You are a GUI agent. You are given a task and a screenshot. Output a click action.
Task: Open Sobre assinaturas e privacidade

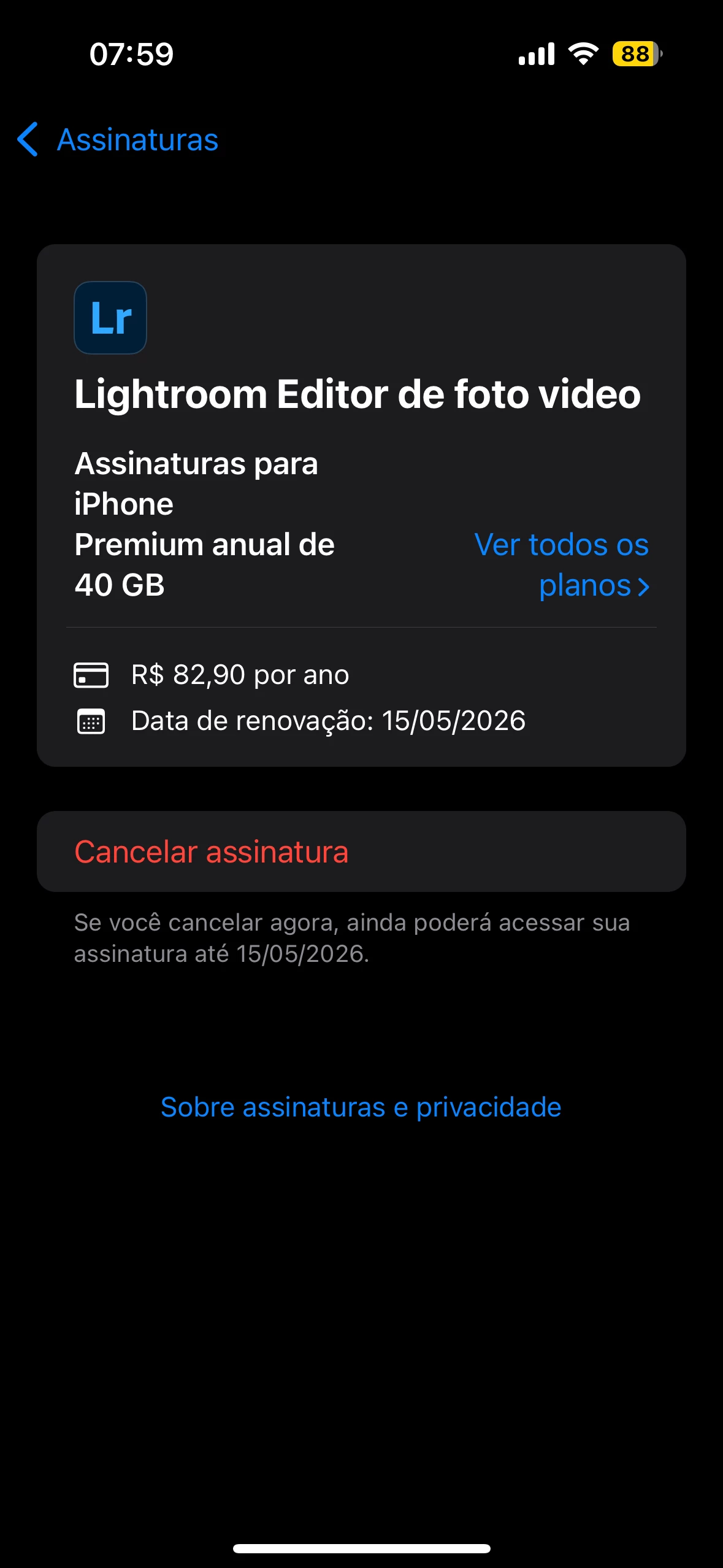point(361,1107)
